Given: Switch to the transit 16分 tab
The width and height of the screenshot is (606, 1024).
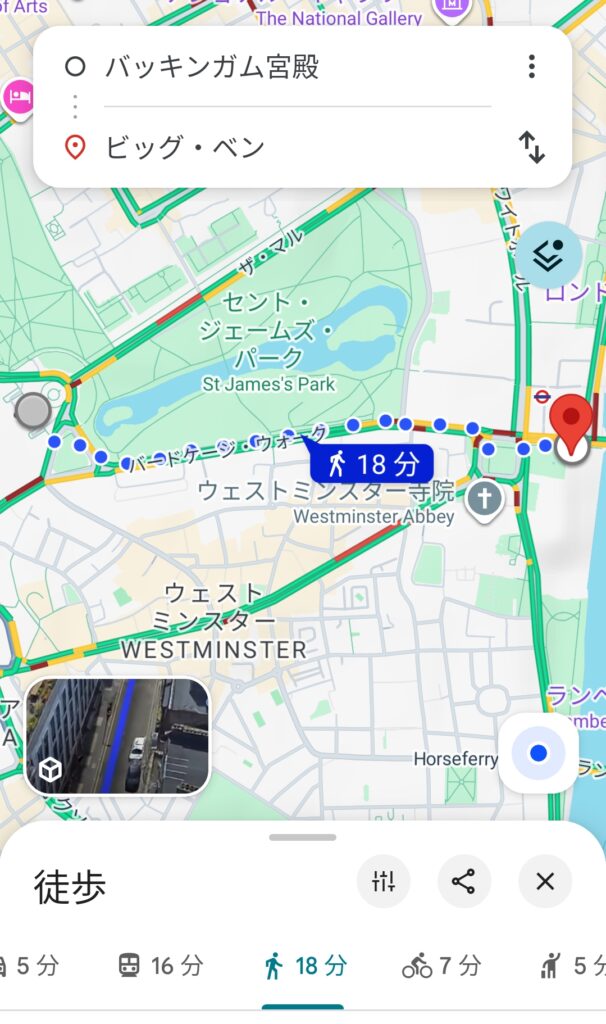Looking at the screenshot, I should 160,965.
